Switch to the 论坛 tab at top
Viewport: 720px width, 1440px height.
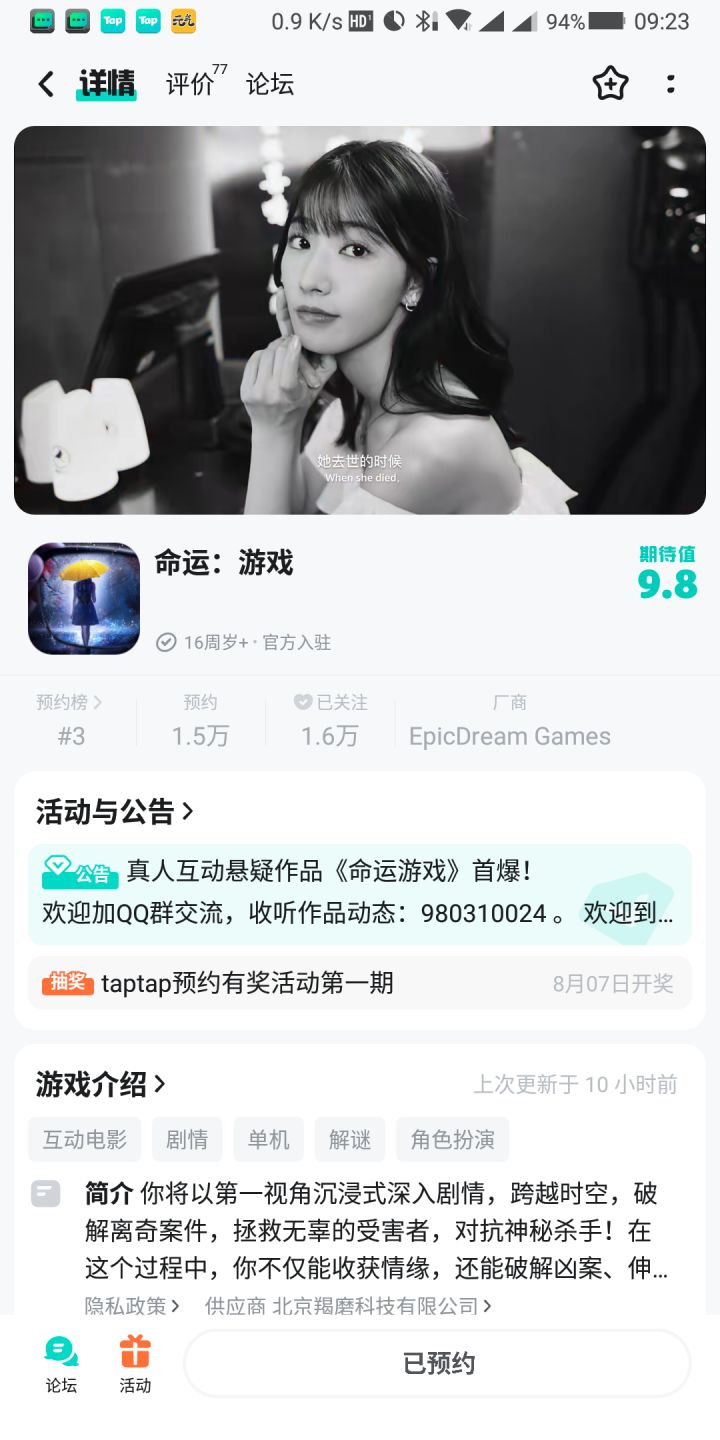point(269,84)
